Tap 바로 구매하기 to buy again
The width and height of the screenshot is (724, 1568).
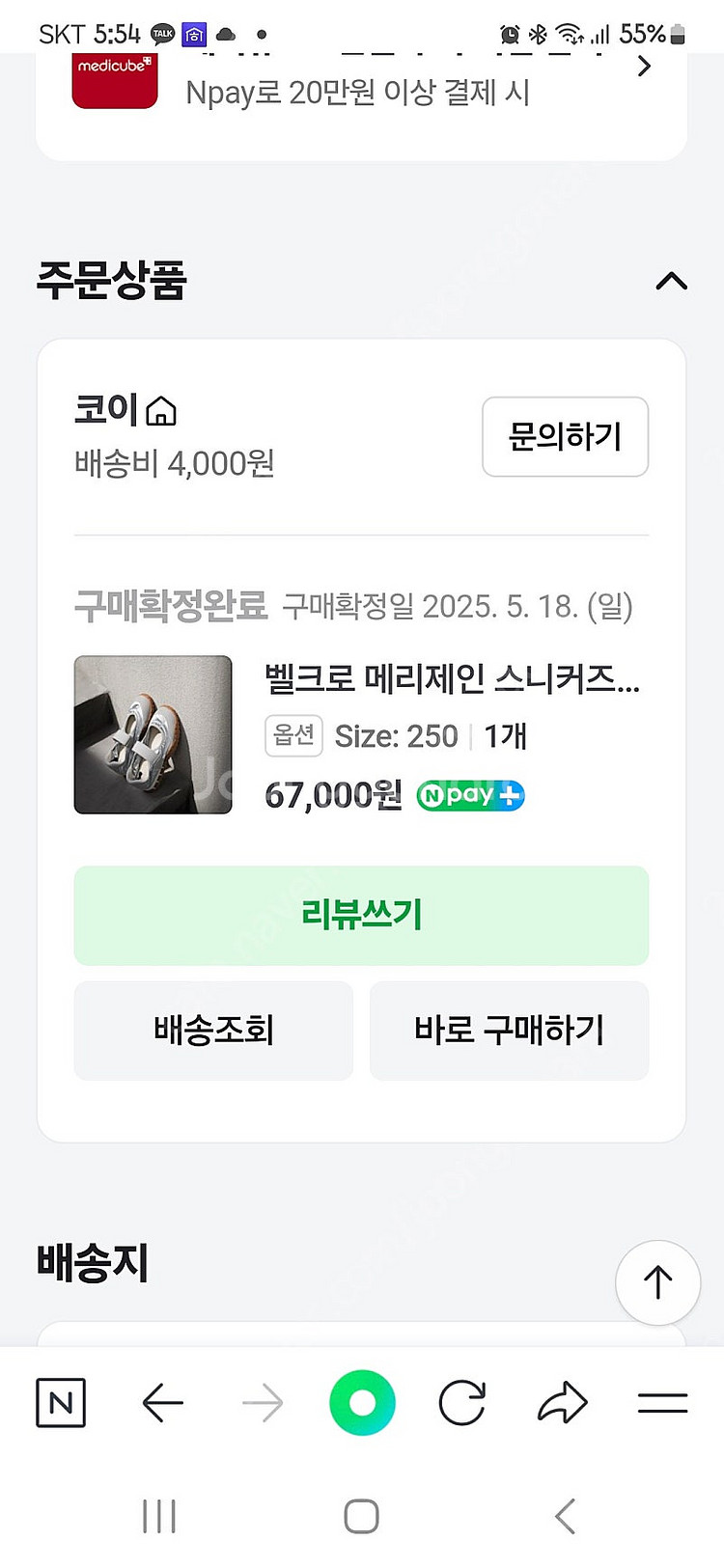point(509,1031)
